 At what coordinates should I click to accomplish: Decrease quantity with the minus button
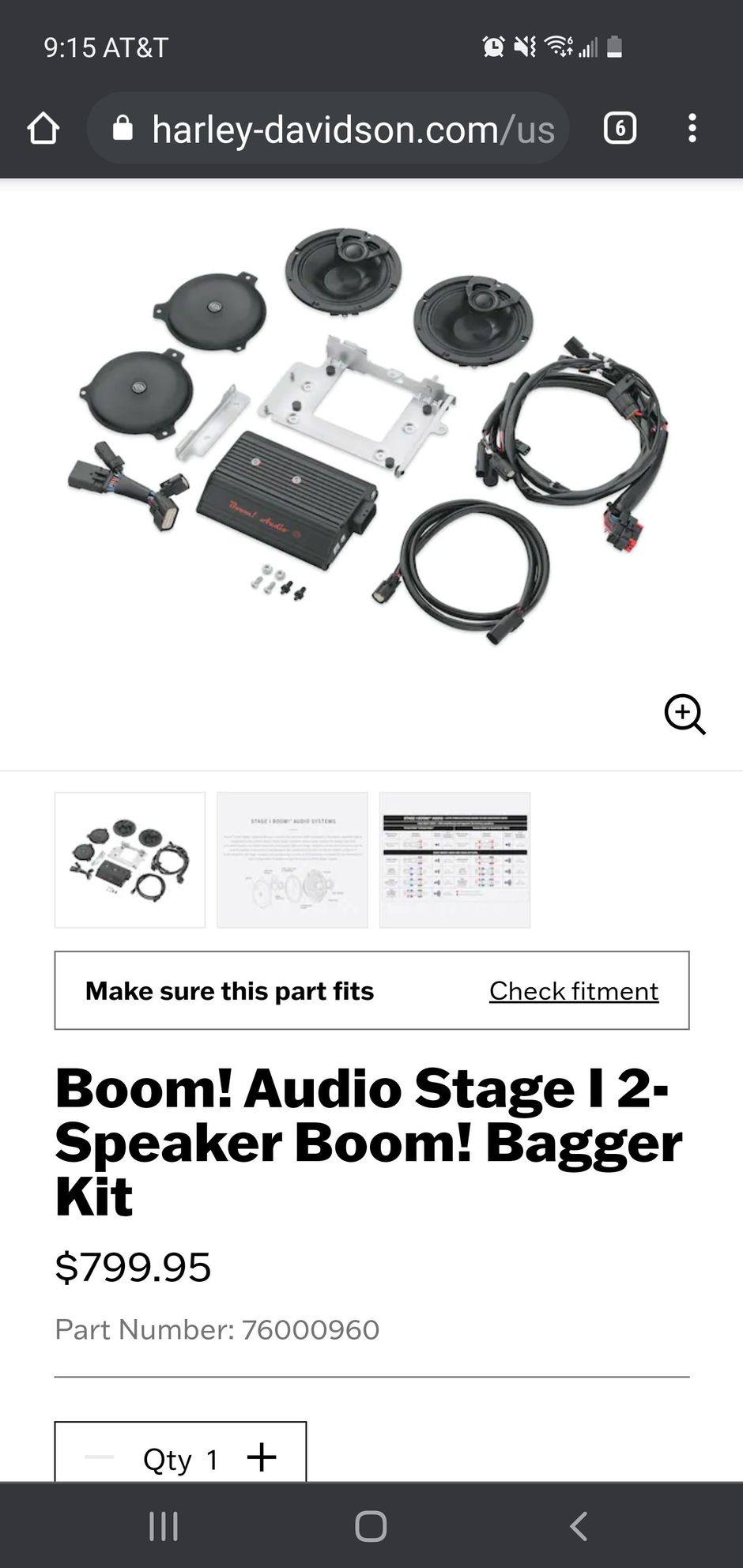[100, 1457]
